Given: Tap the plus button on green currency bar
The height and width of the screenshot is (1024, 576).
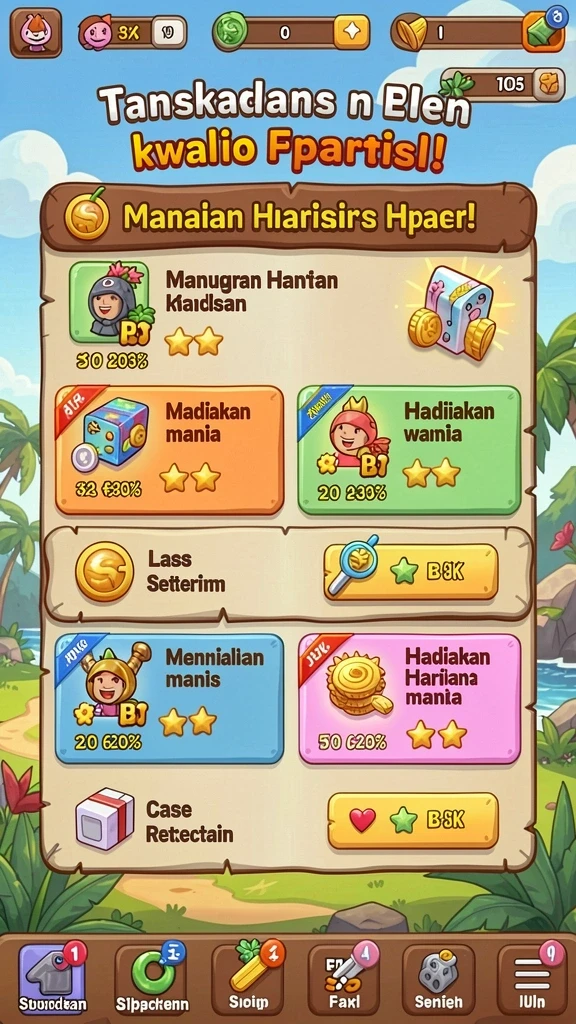Looking at the screenshot, I should [x=351, y=33].
